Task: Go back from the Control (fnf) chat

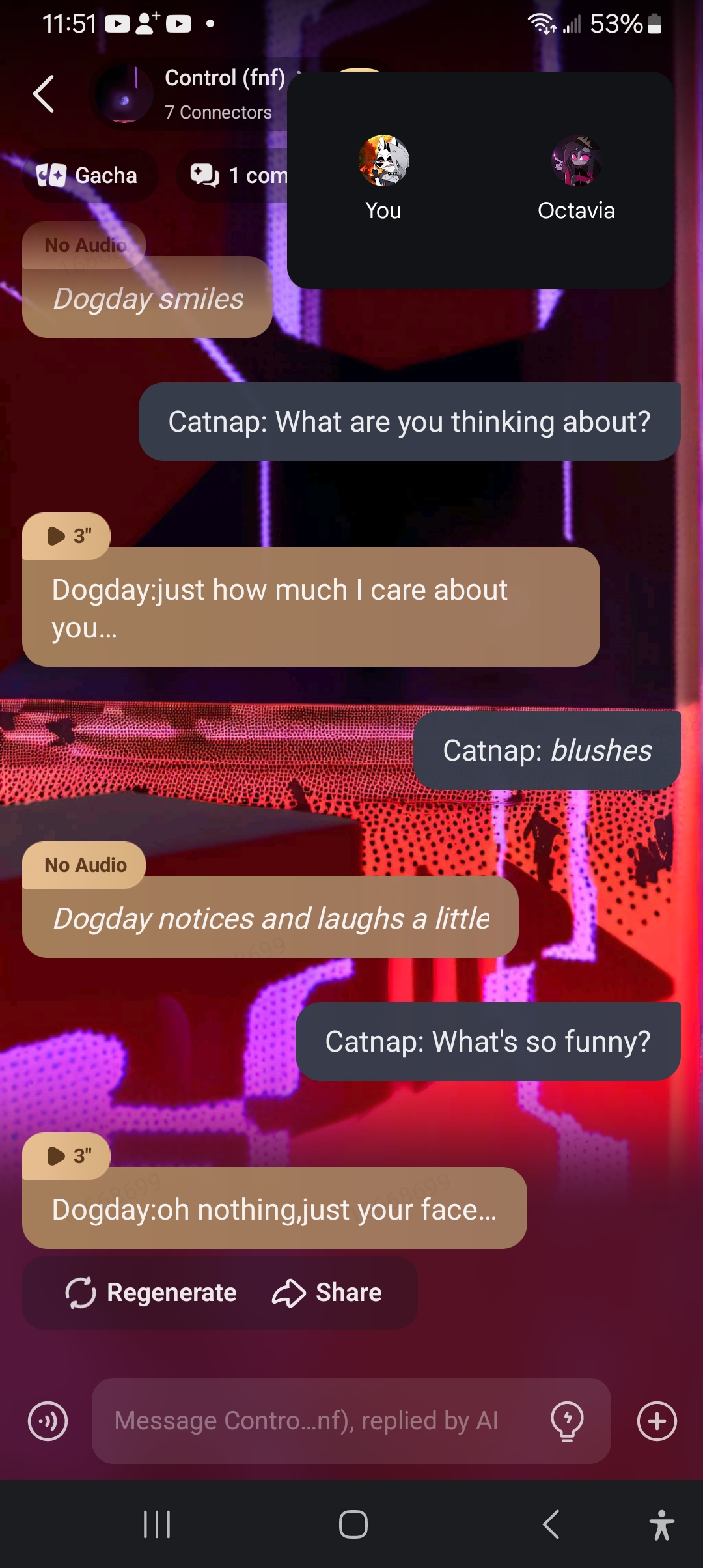Action: (44, 94)
